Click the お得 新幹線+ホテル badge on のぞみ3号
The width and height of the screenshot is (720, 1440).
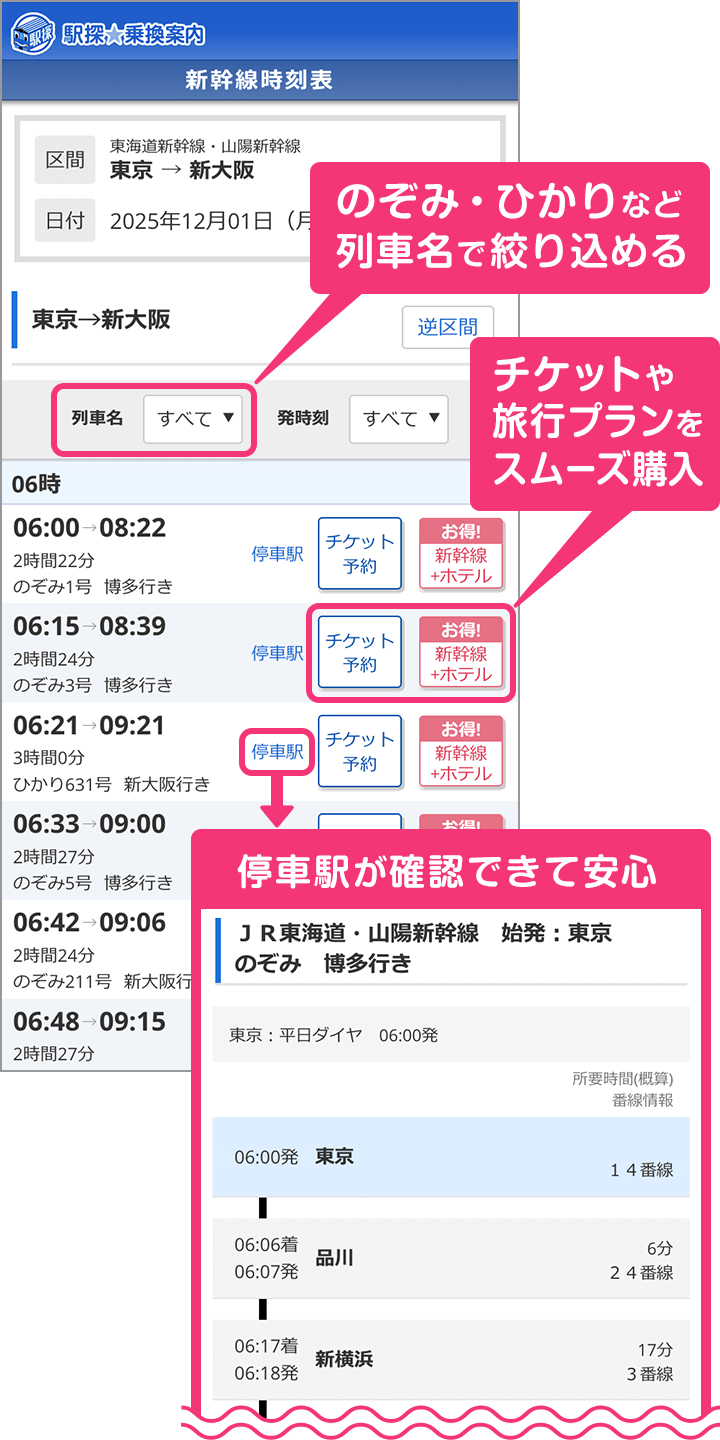(462, 653)
